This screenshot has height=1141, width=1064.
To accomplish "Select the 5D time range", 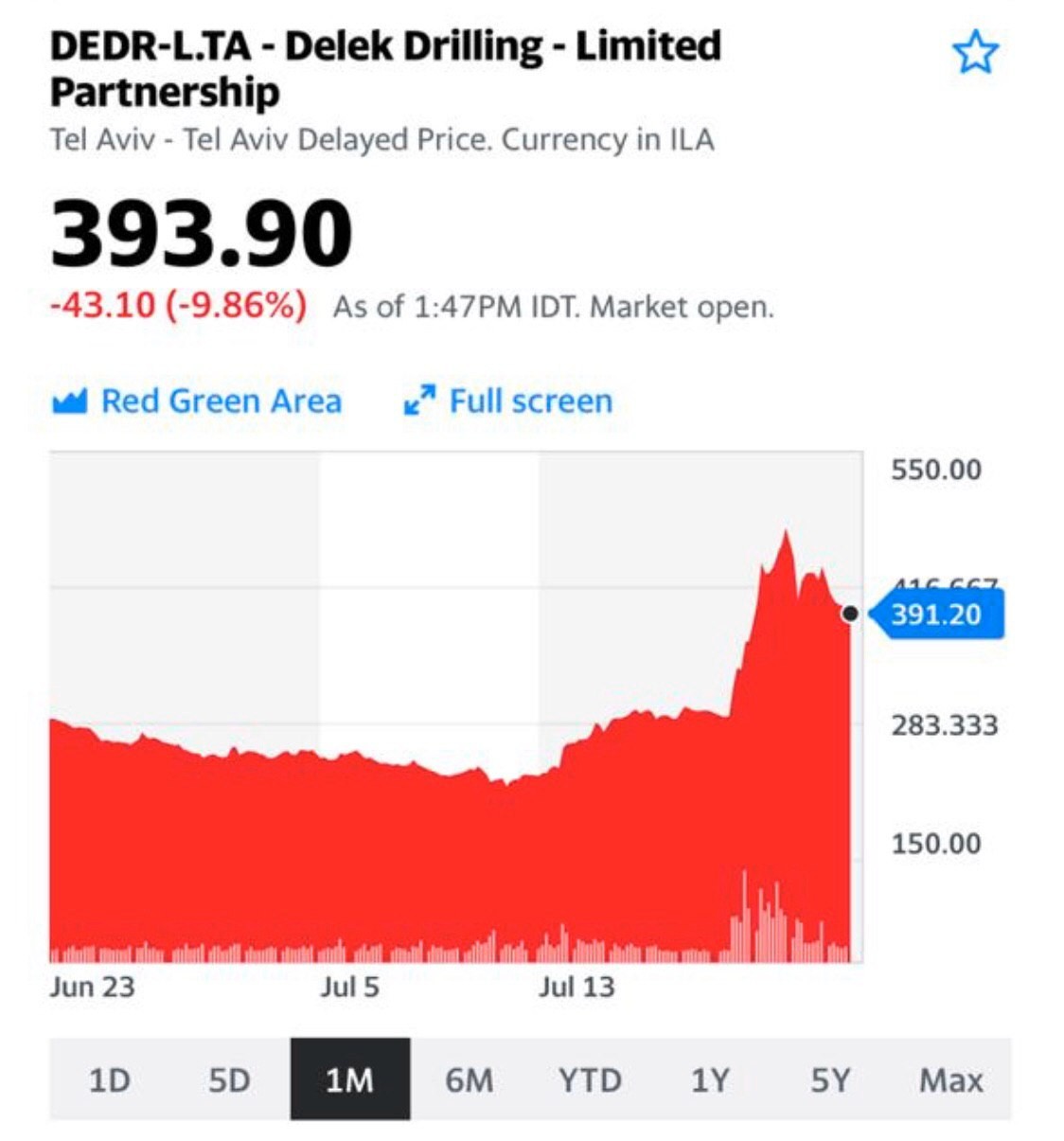I will click(x=229, y=1079).
